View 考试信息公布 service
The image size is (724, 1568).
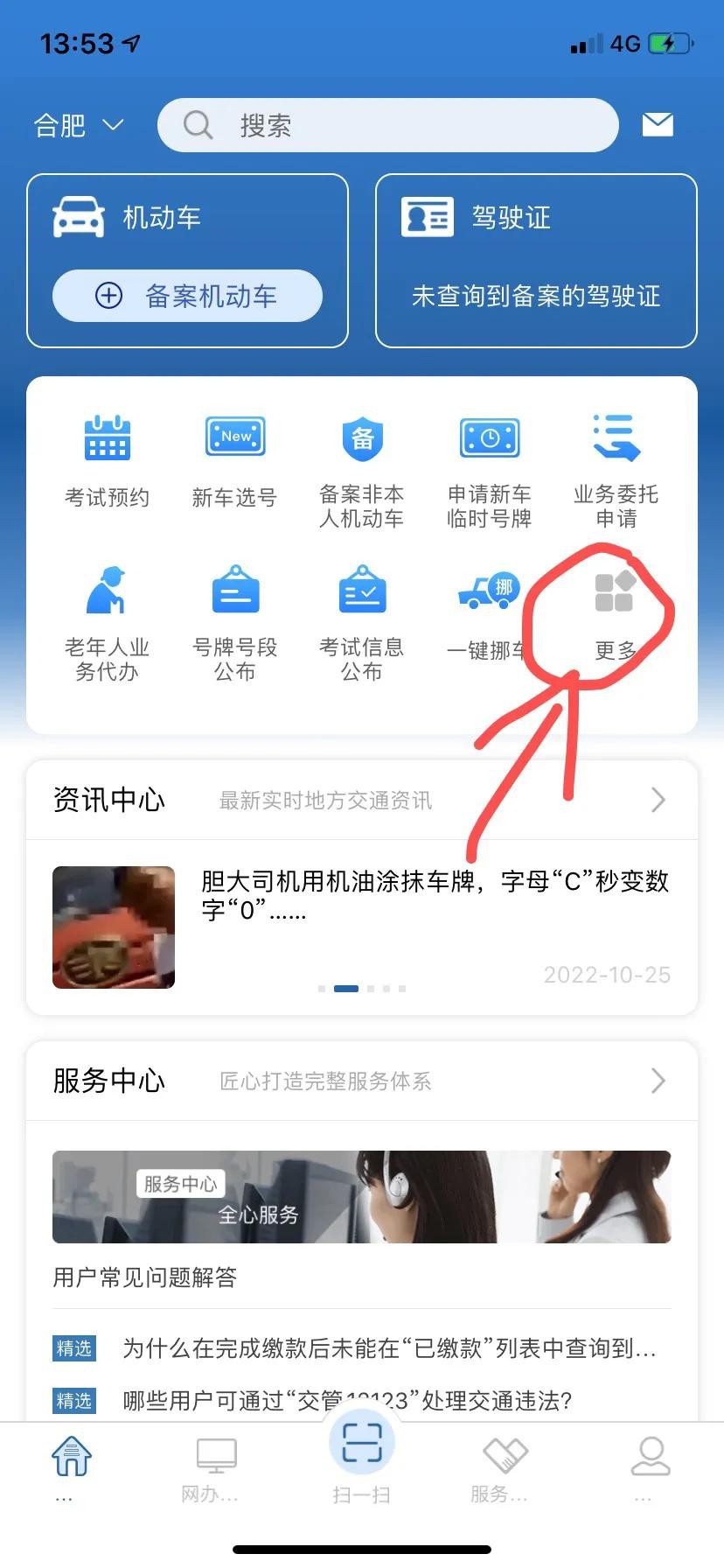[362, 623]
